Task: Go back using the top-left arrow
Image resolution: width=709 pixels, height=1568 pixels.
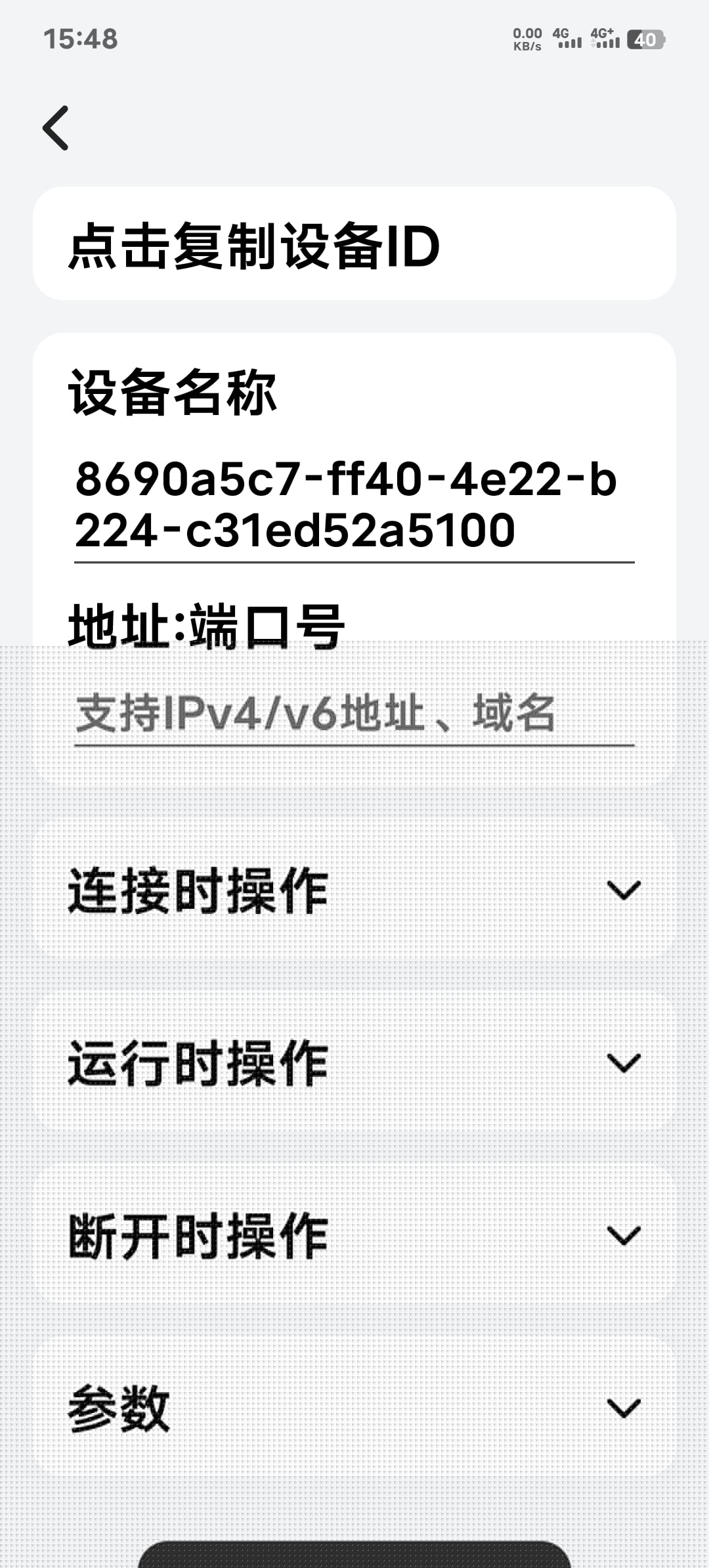Action: [56, 128]
